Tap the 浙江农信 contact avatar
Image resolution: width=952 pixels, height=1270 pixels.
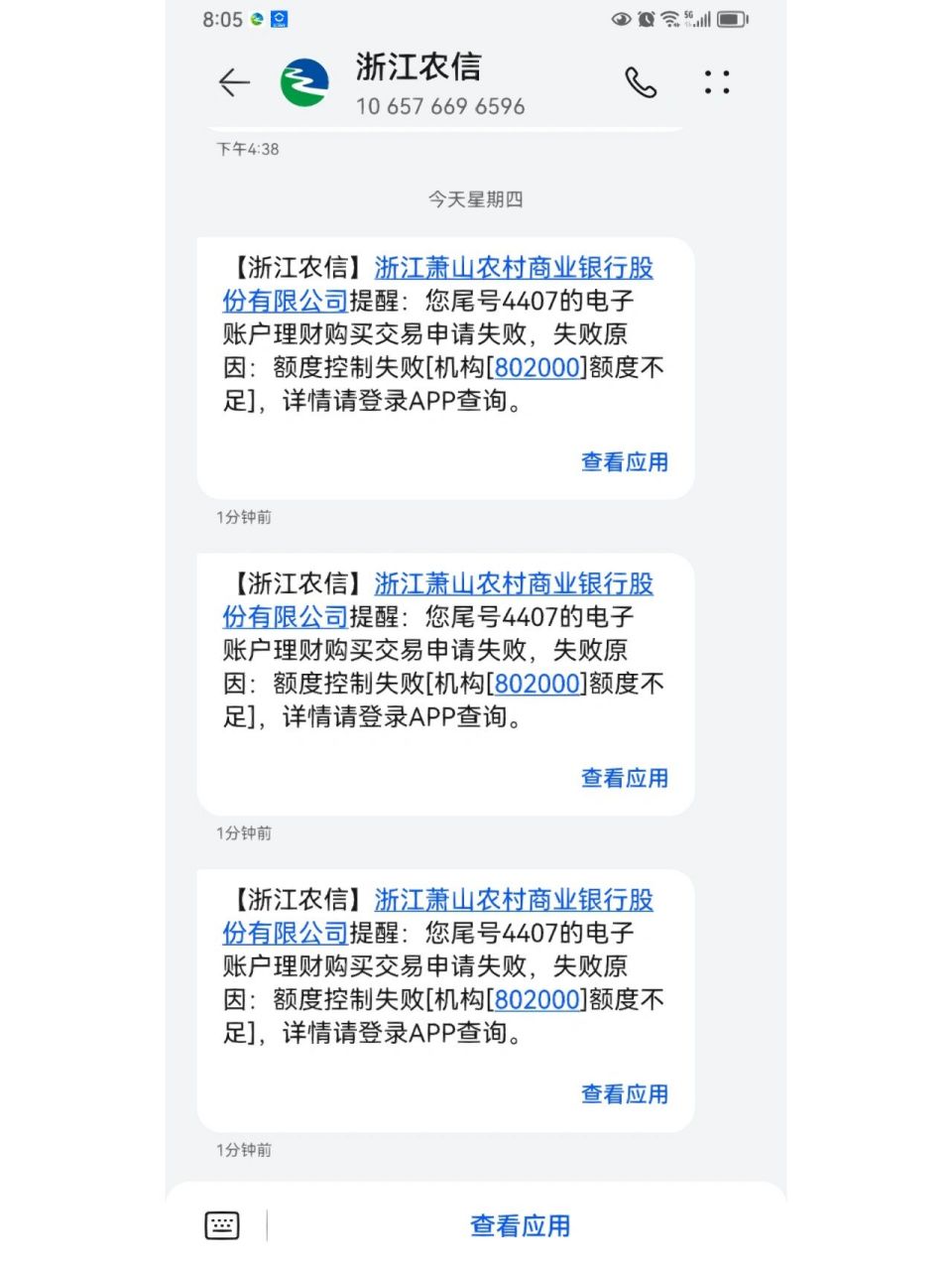(302, 83)
